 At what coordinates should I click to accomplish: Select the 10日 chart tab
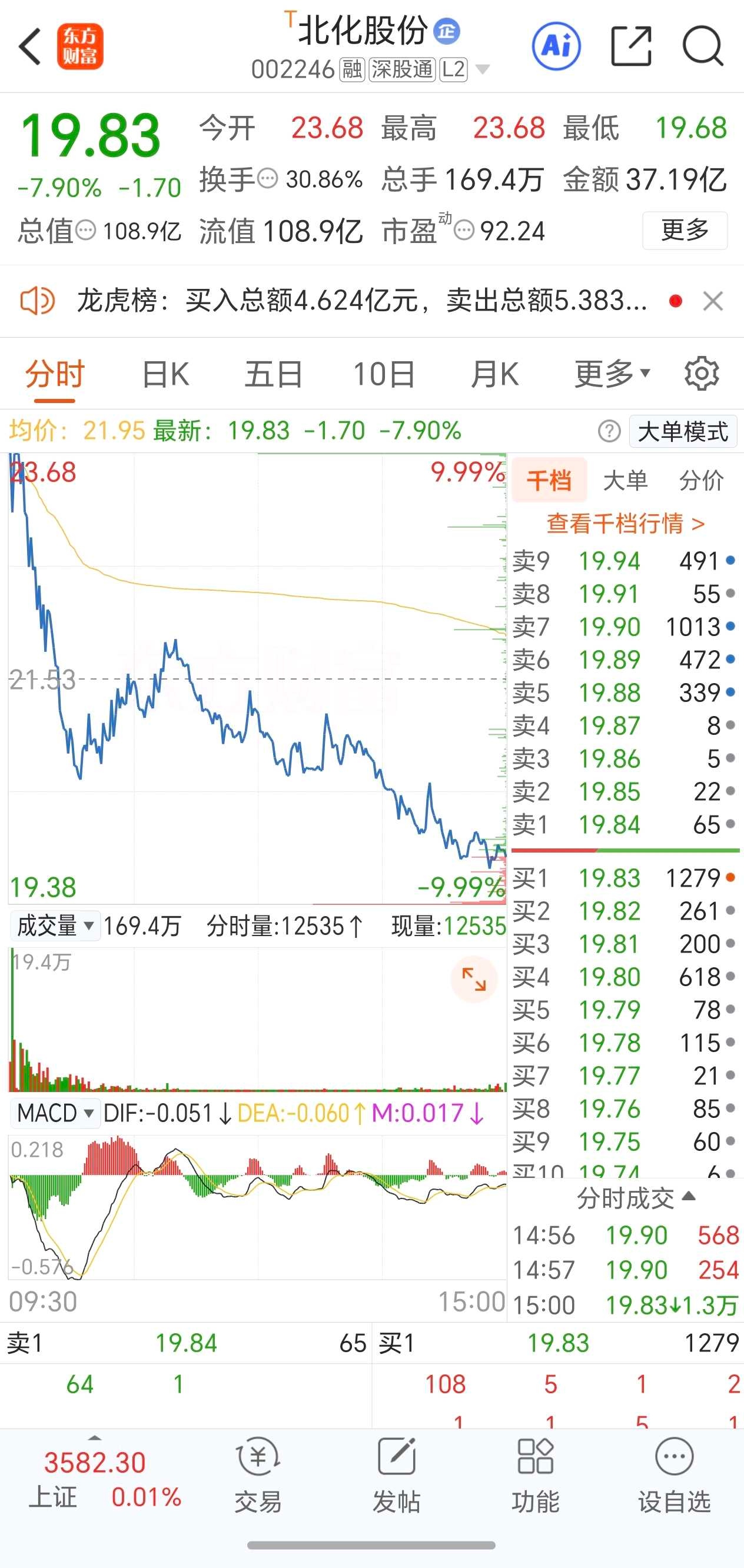tap(384, 374)
